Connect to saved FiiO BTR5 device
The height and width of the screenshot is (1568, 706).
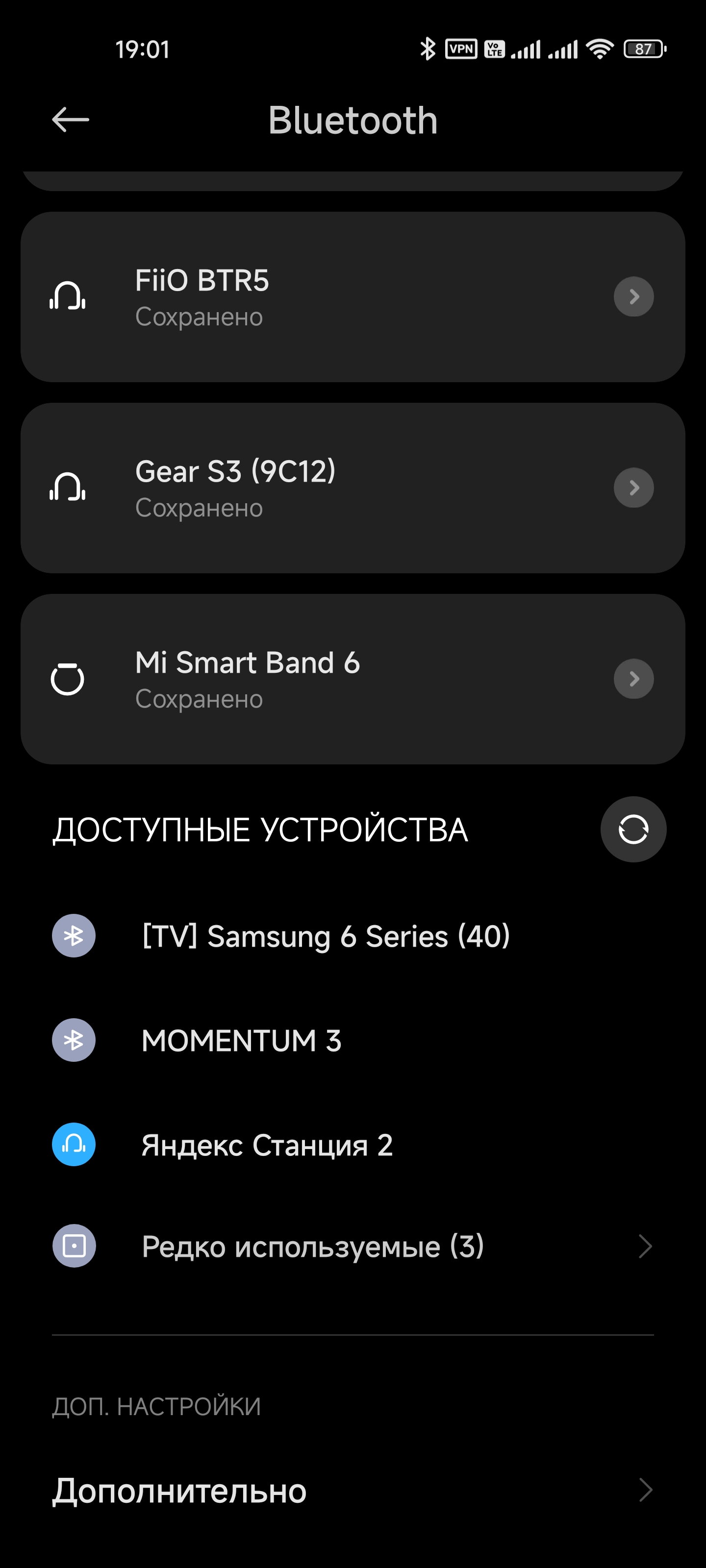pyautogui.click(x=304, y=297)
